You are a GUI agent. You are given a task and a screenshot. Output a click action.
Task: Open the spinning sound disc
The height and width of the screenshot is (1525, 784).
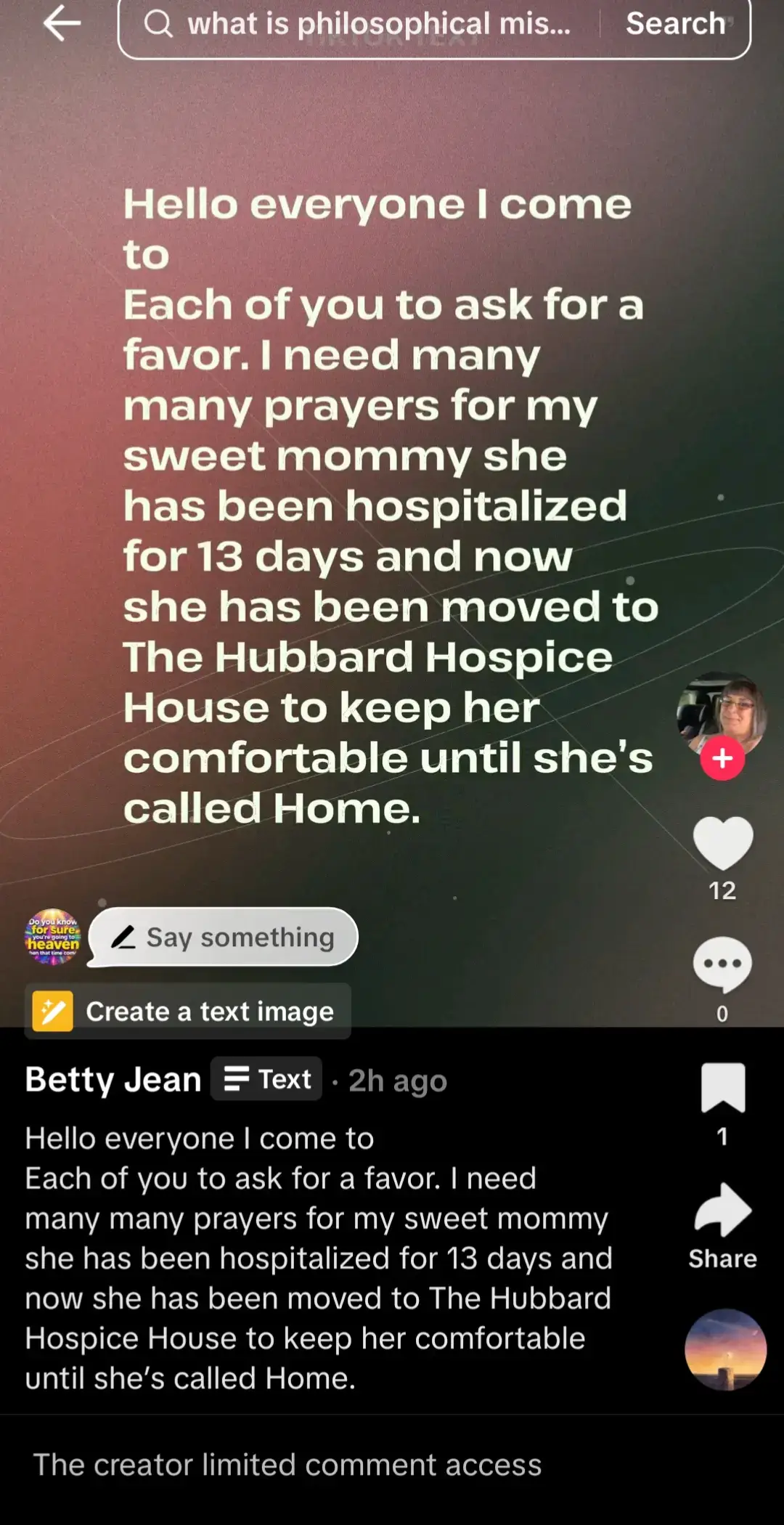725,1350
